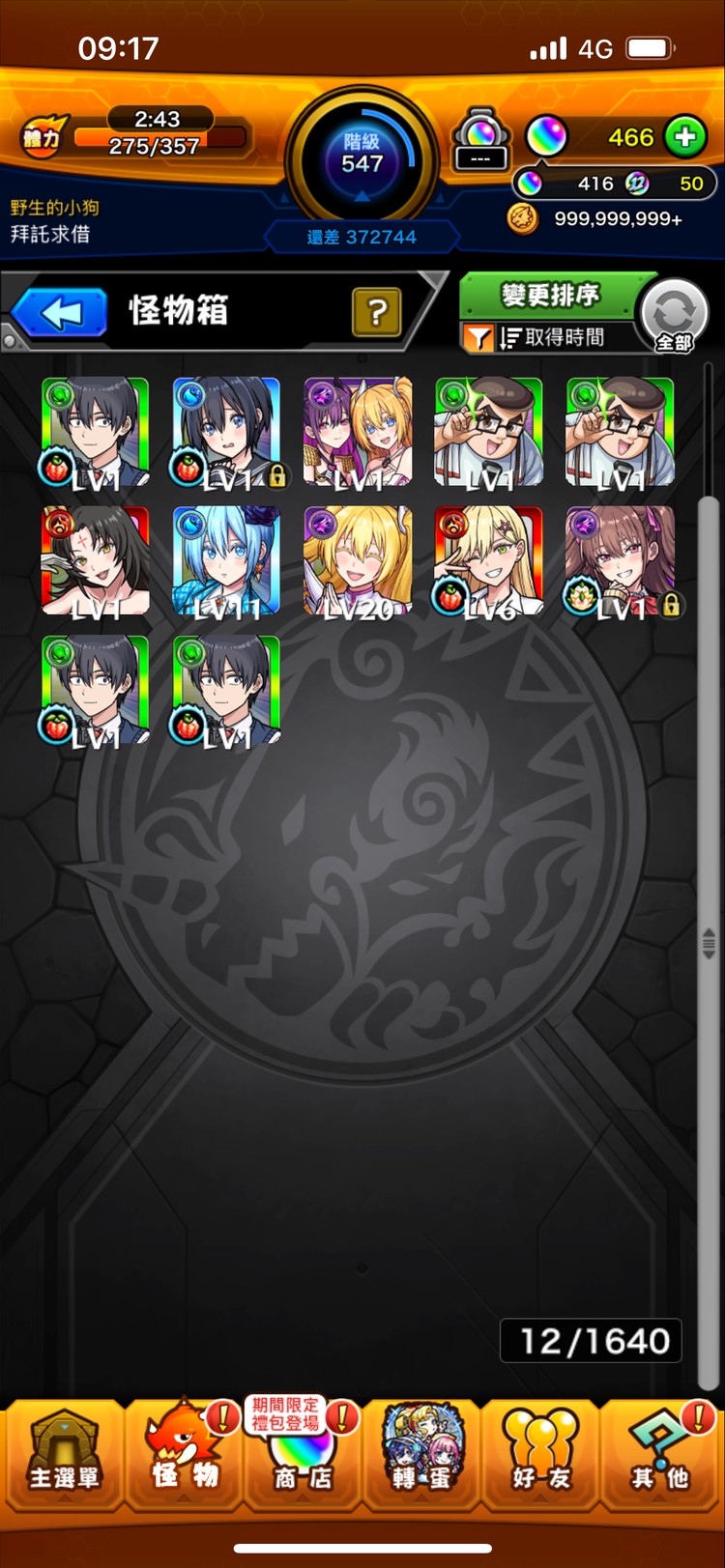Screen dimensions: 725x1568
Task: Select the locked brown-haired LV1 monster
Action: click(x=620, y=560)
